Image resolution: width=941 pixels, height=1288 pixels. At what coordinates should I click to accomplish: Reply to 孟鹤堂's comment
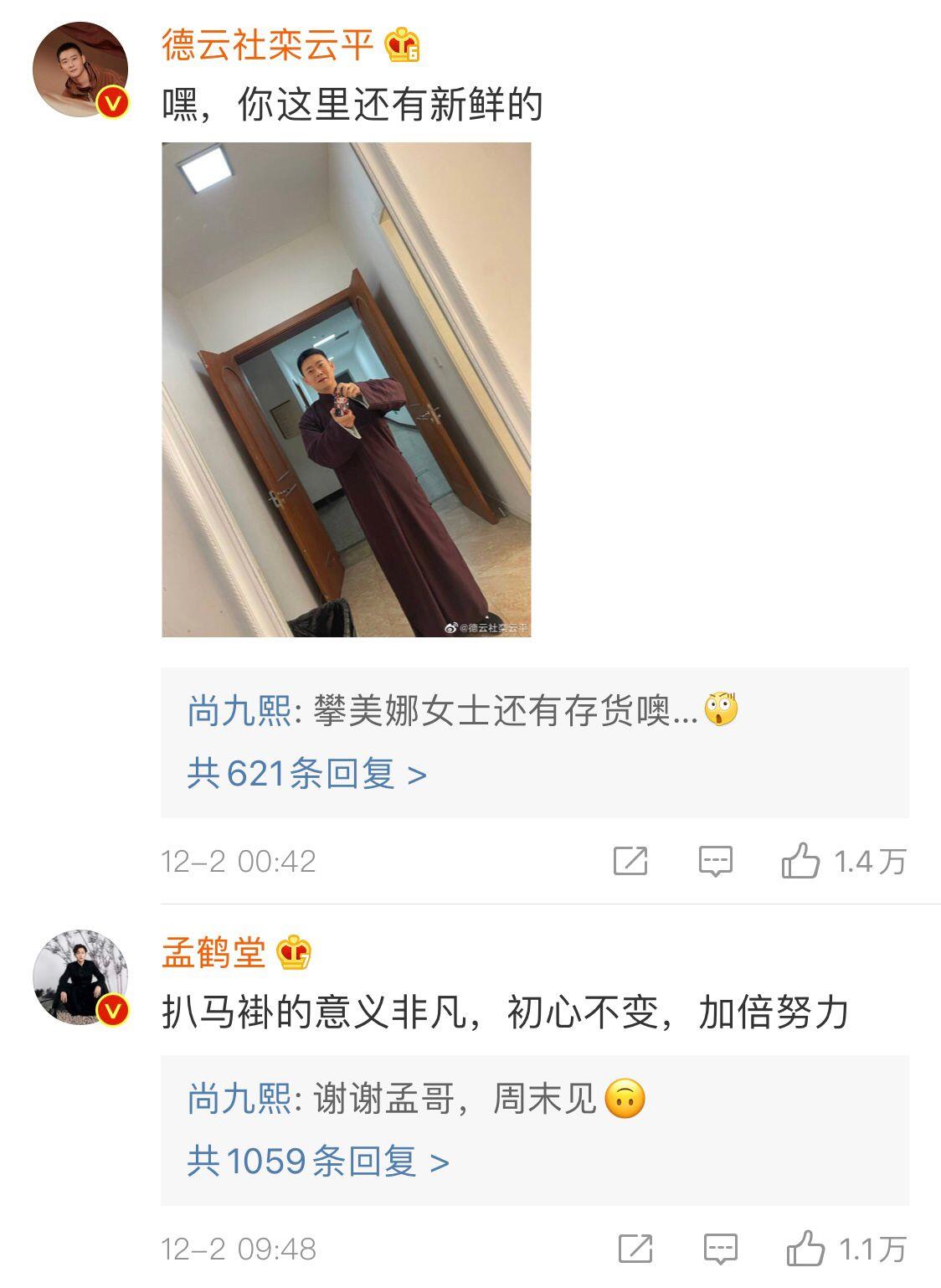pyautogui.click(x=720, y=1249)
